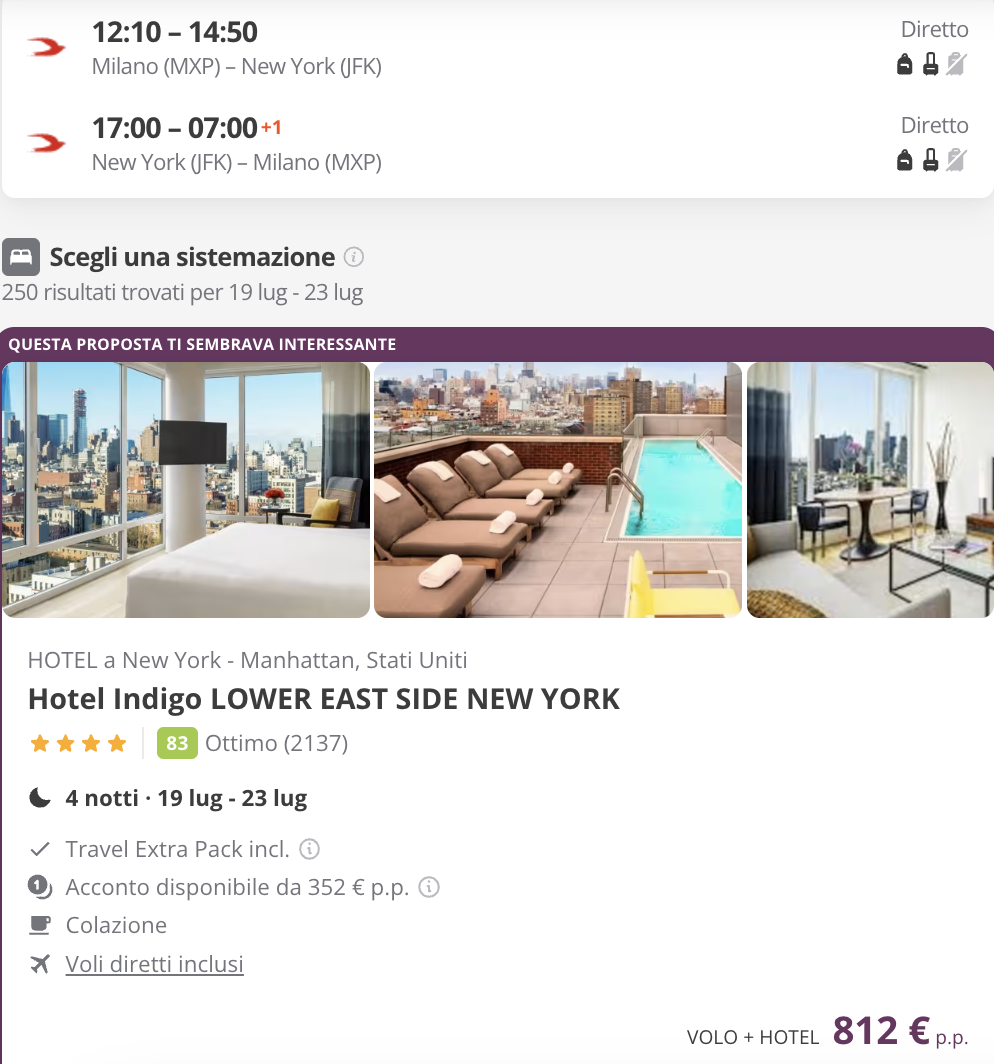Show info about Acconto disponibile
Image resolution: width=994 pixels, height=1064 pixels.
429,887
